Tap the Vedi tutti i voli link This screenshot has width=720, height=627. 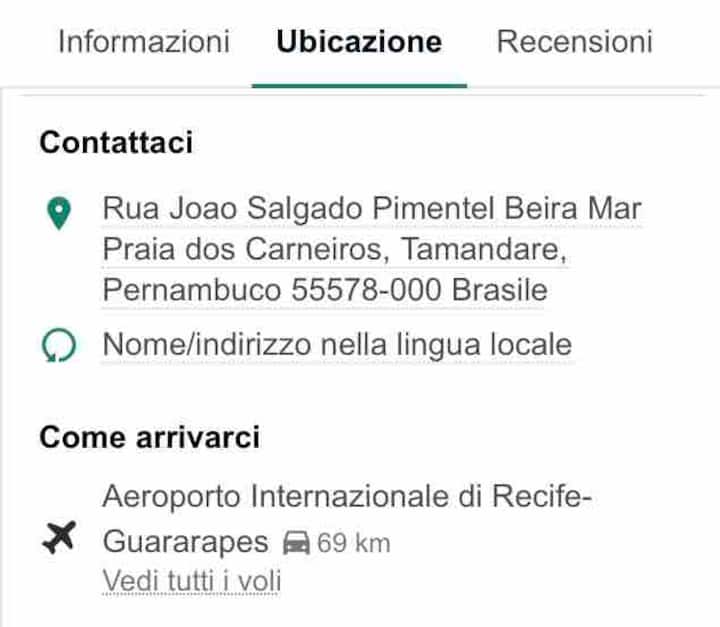pos(192,580)
